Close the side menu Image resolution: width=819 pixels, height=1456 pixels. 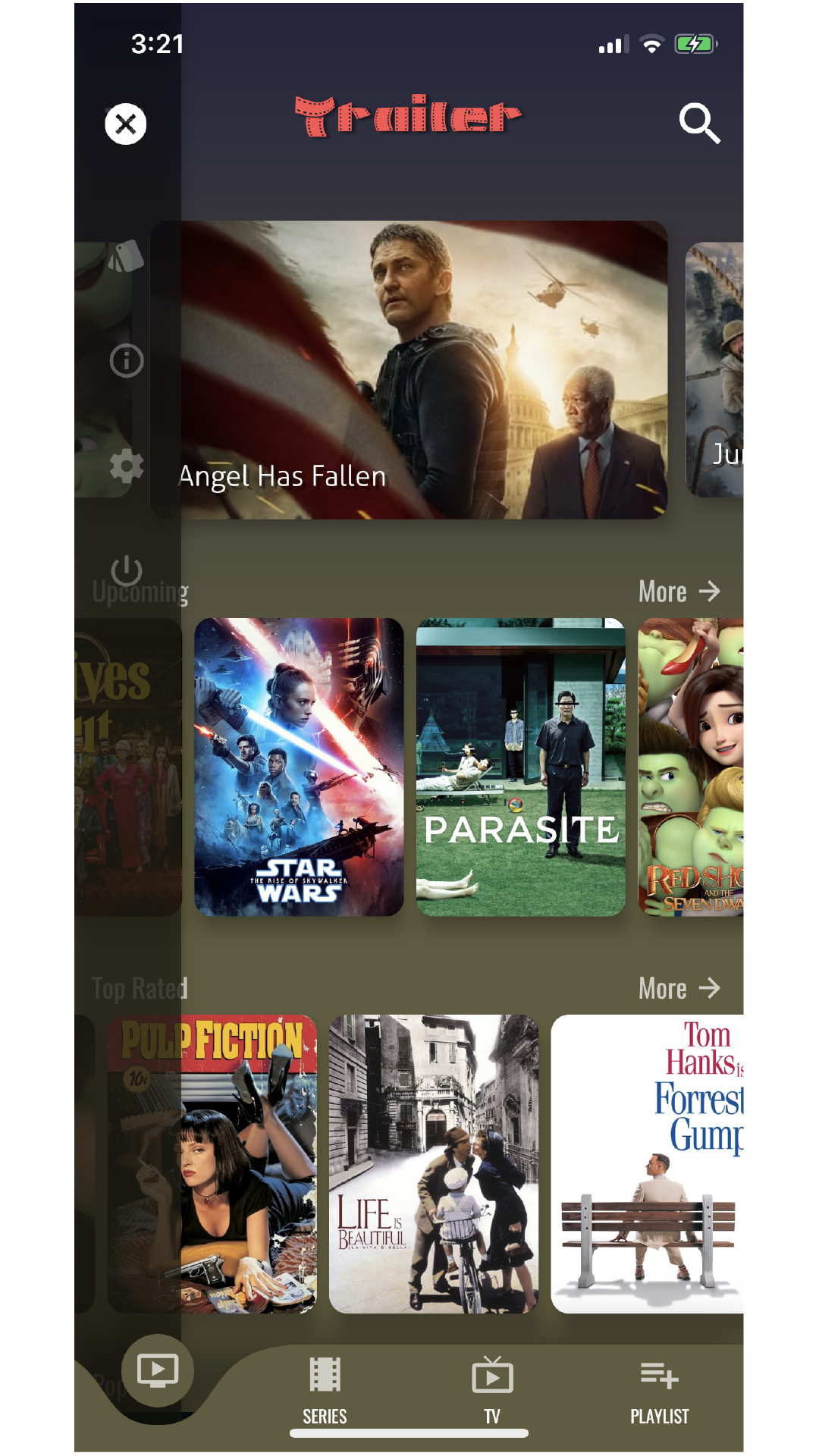click(x=126, y=124)
